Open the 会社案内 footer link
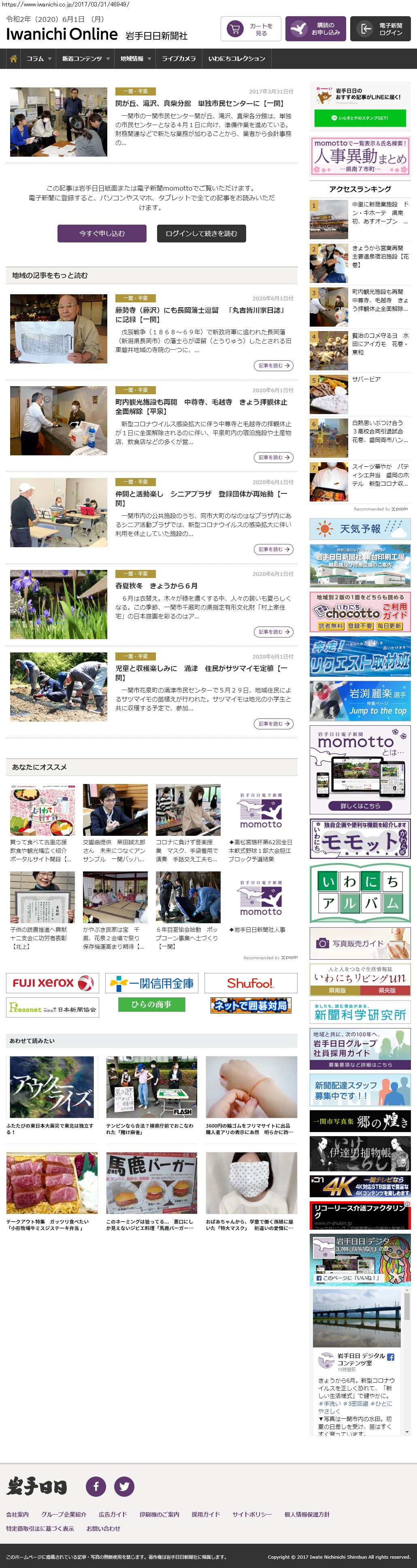417x1568 pixels. (18, 1515)
